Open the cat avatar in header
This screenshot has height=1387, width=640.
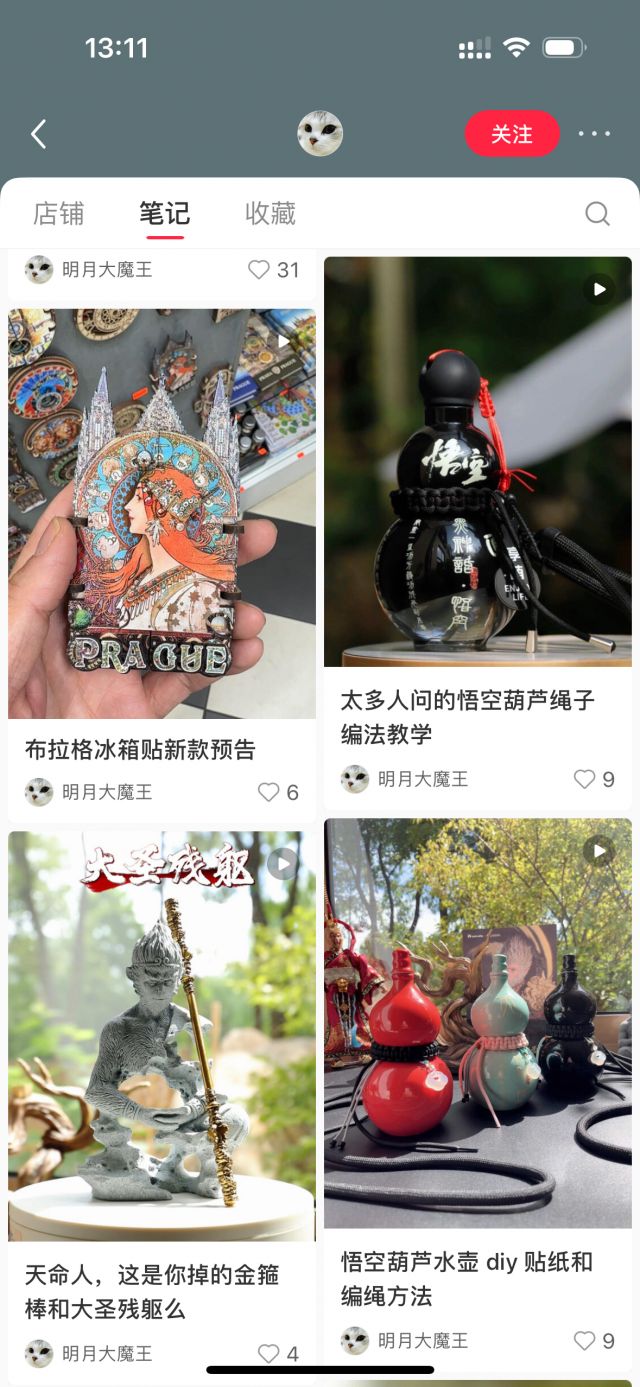pos(320,134)
